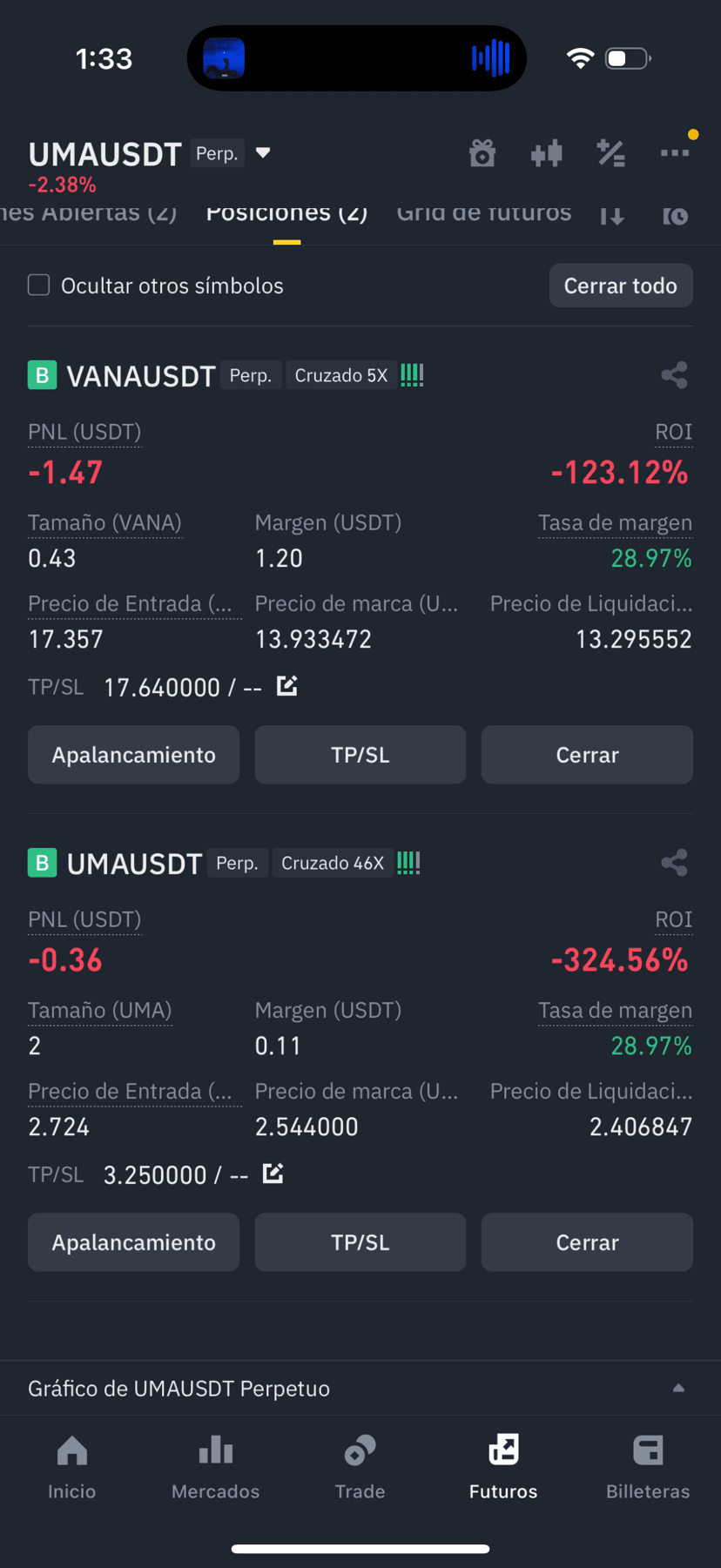Edit TP/SL 17.640000 for VANAUSDT
The image size is (721, 1568).
pyautogui.click(x=287, y=686)
